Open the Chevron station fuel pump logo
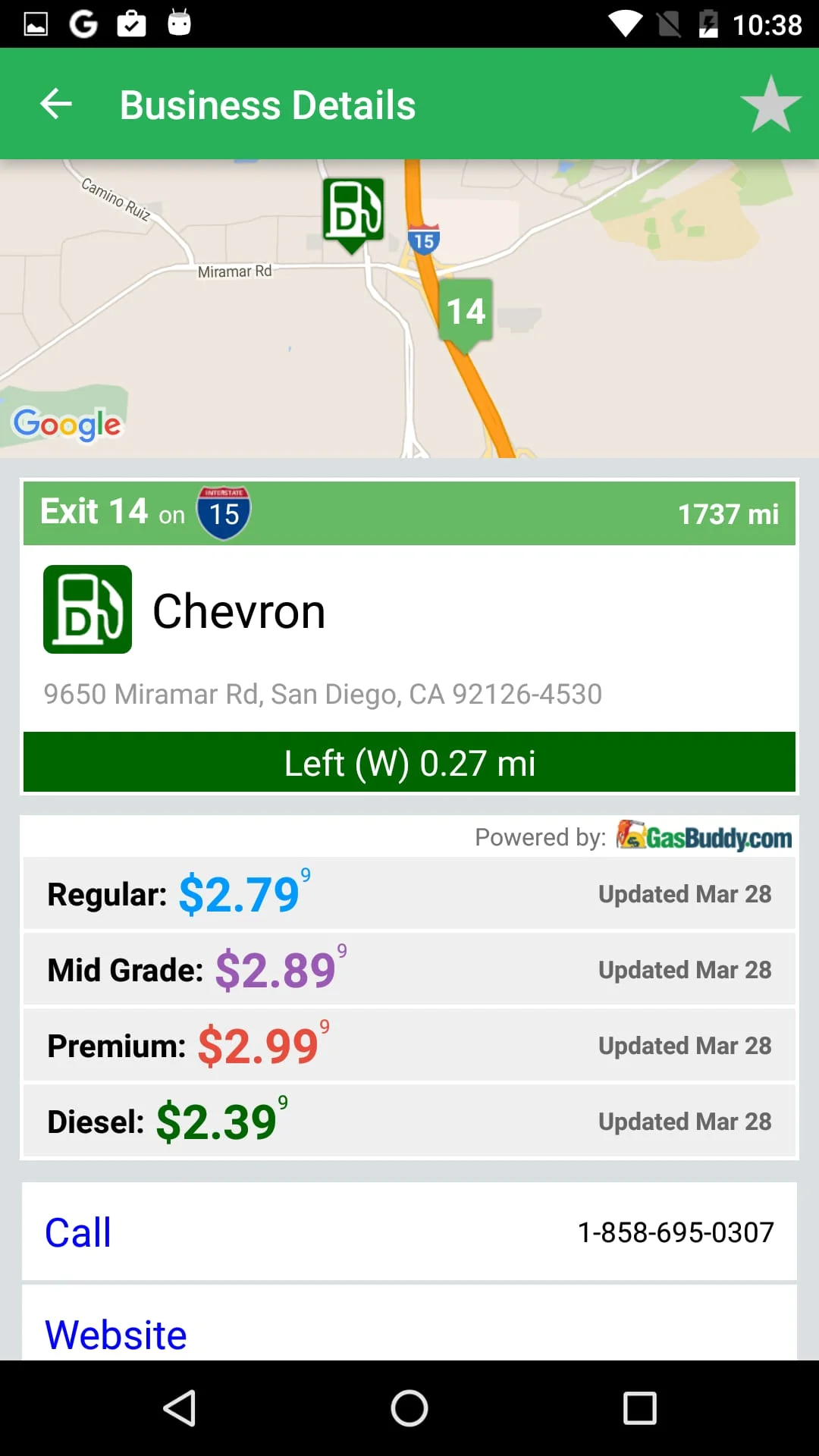Screen dimensions: 819x1456 tap(87, 609)
